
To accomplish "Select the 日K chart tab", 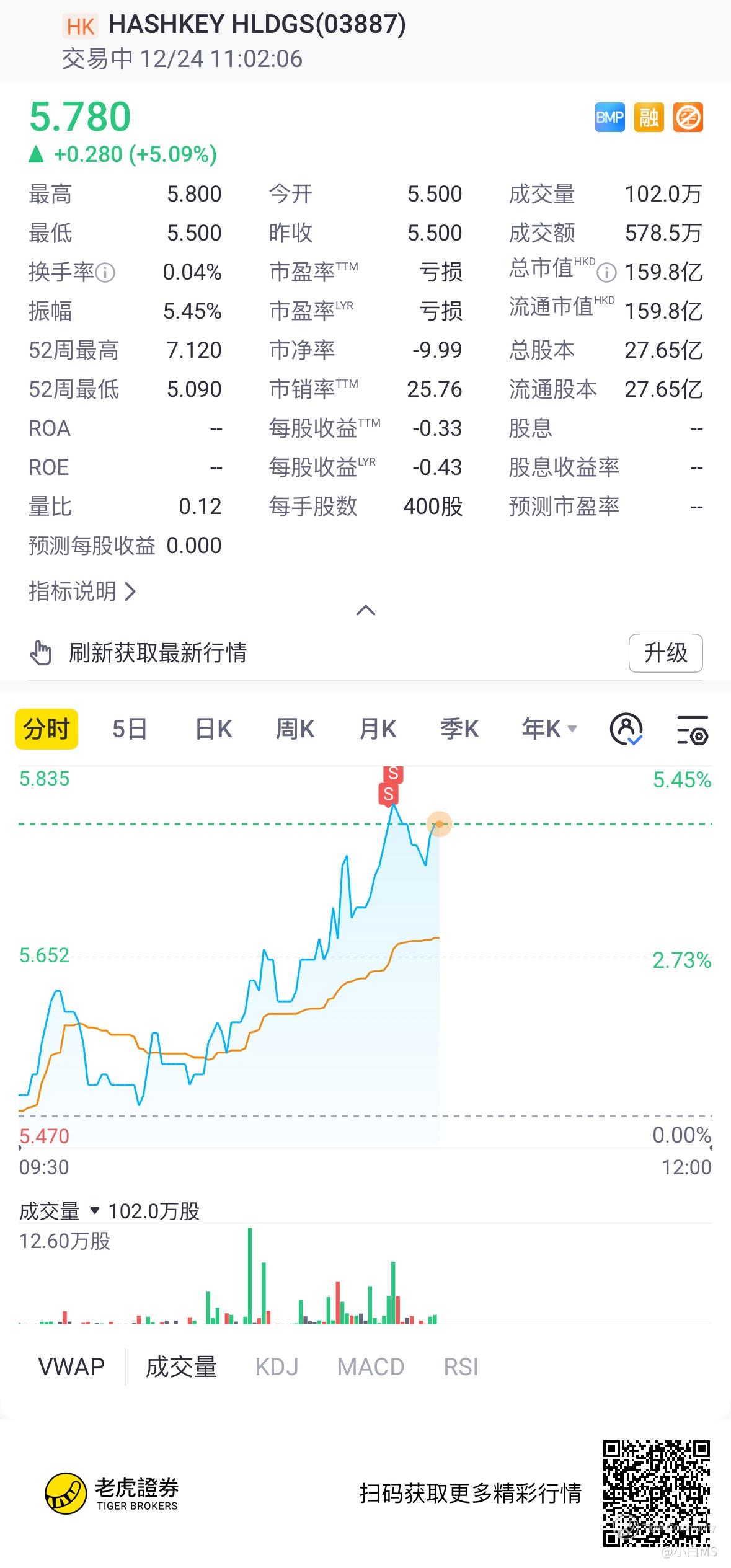I will (x=213, y=729).
